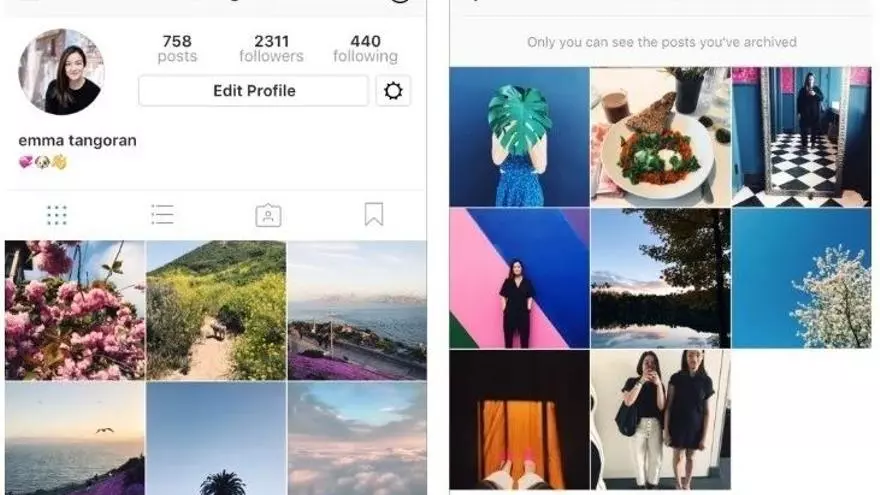Open the bird over the sea post
Screen dimensions: 880x495
pos(74,440)
